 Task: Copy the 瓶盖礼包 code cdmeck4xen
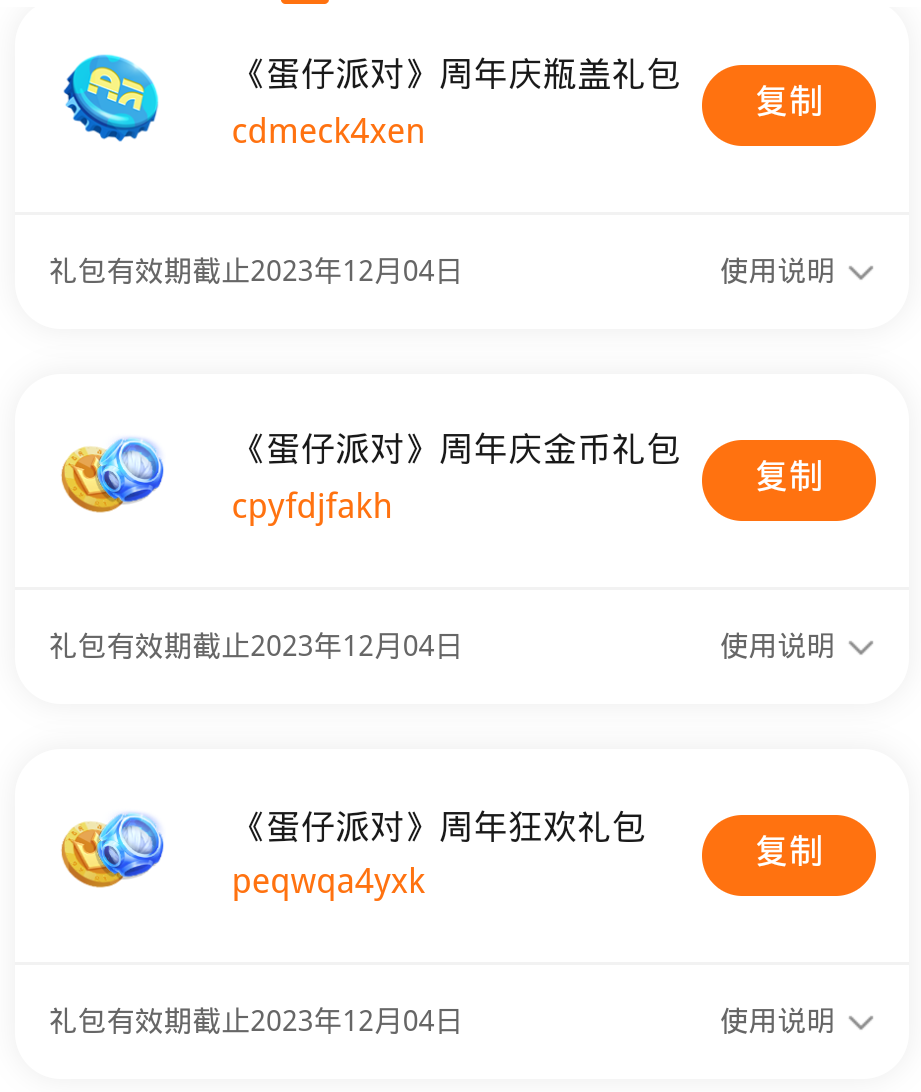[788, 105]
